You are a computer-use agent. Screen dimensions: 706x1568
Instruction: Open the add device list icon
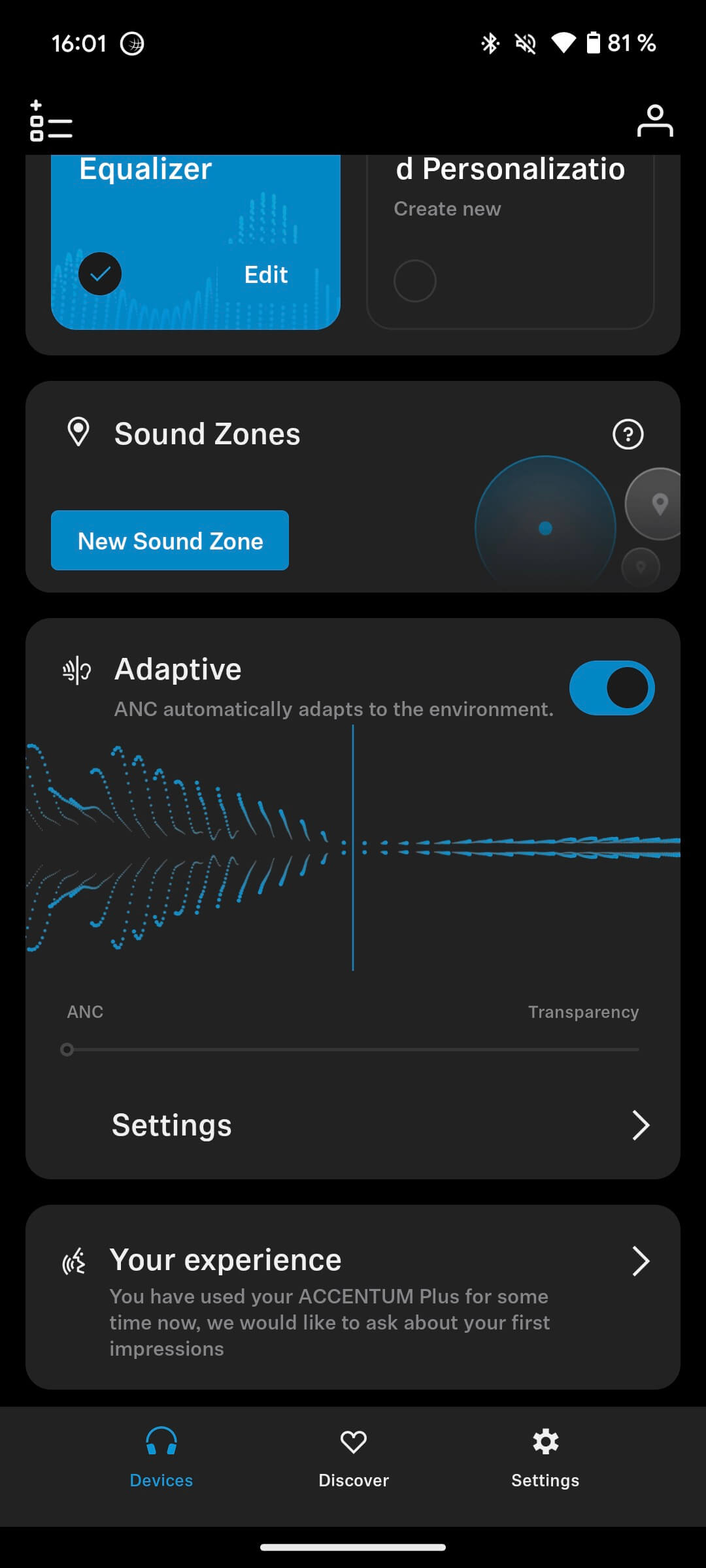coord(50,121)
